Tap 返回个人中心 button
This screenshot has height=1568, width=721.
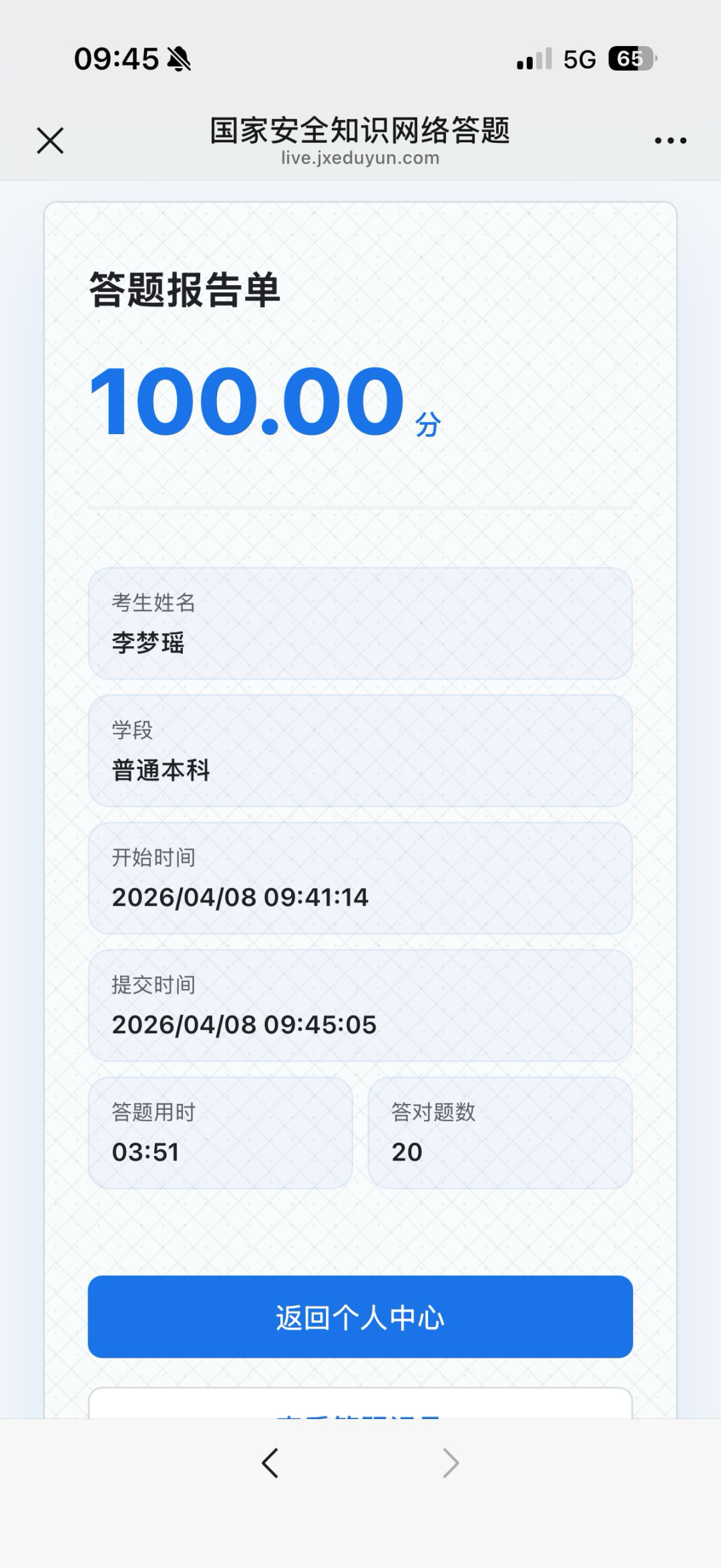[360, 1317]
